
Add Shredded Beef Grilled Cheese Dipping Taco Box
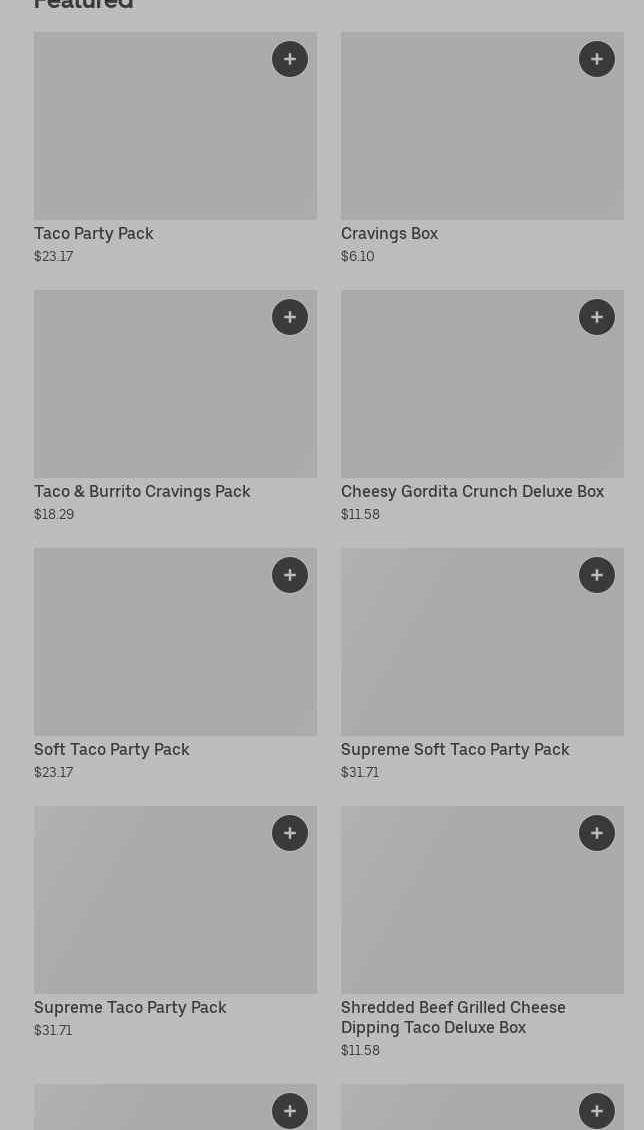click(597, 833)
